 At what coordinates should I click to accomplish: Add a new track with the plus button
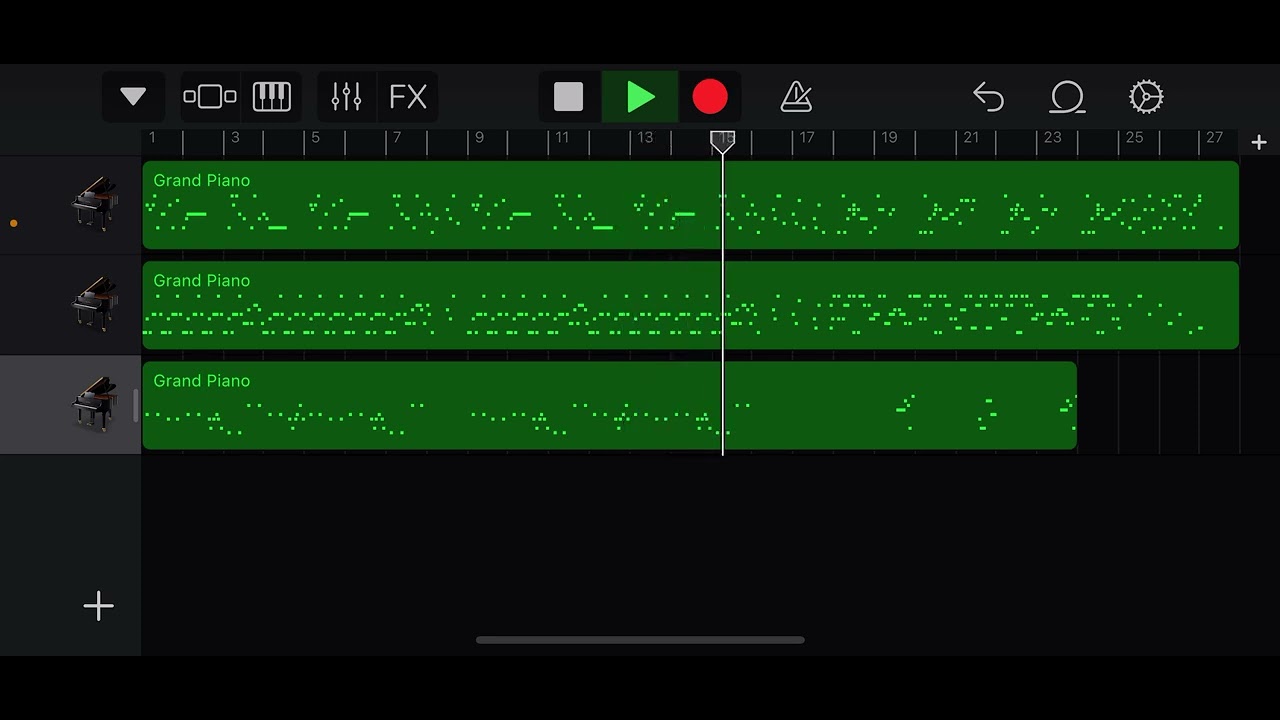tap(98, 606)
